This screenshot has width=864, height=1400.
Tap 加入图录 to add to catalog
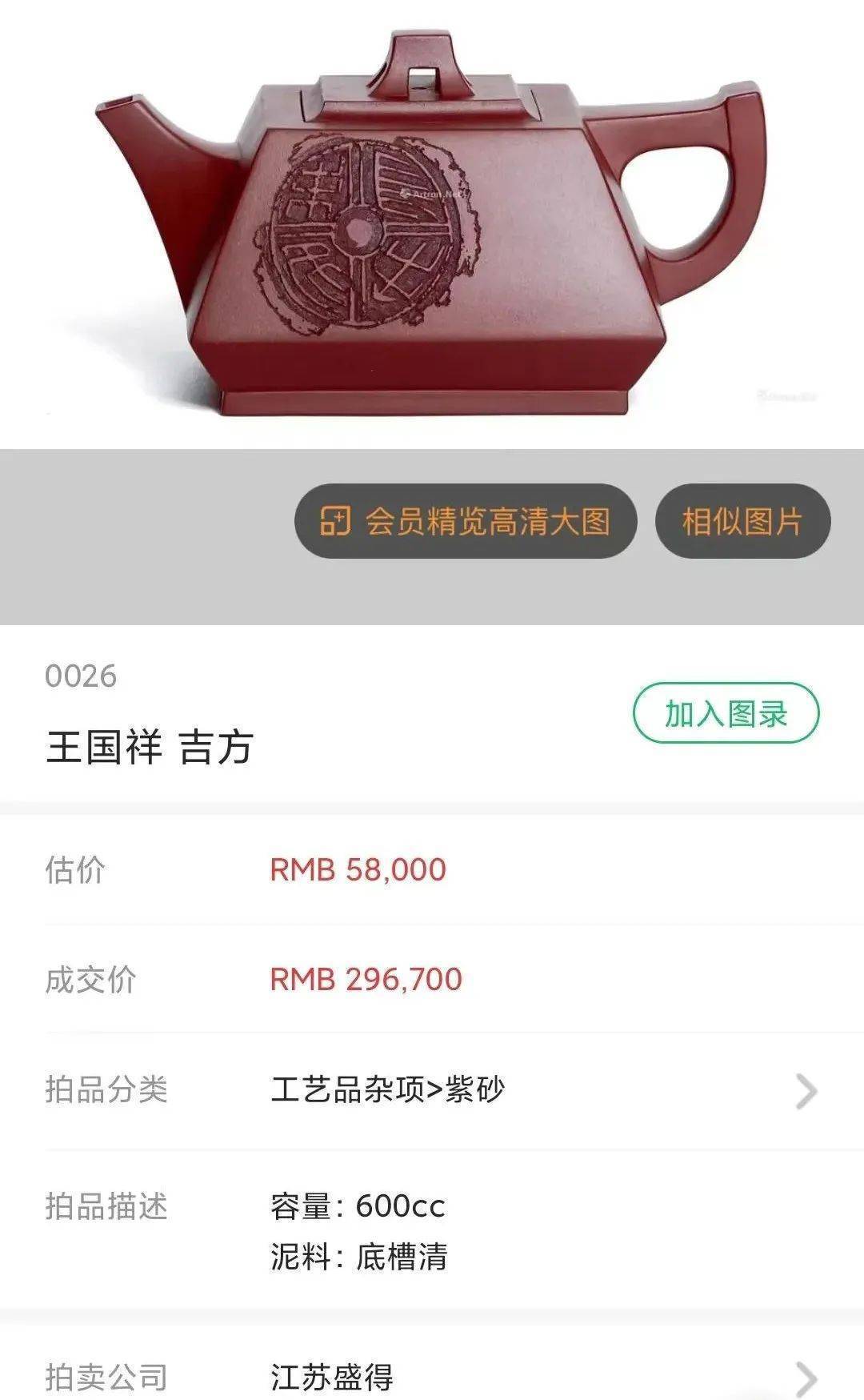click(726, 713)
